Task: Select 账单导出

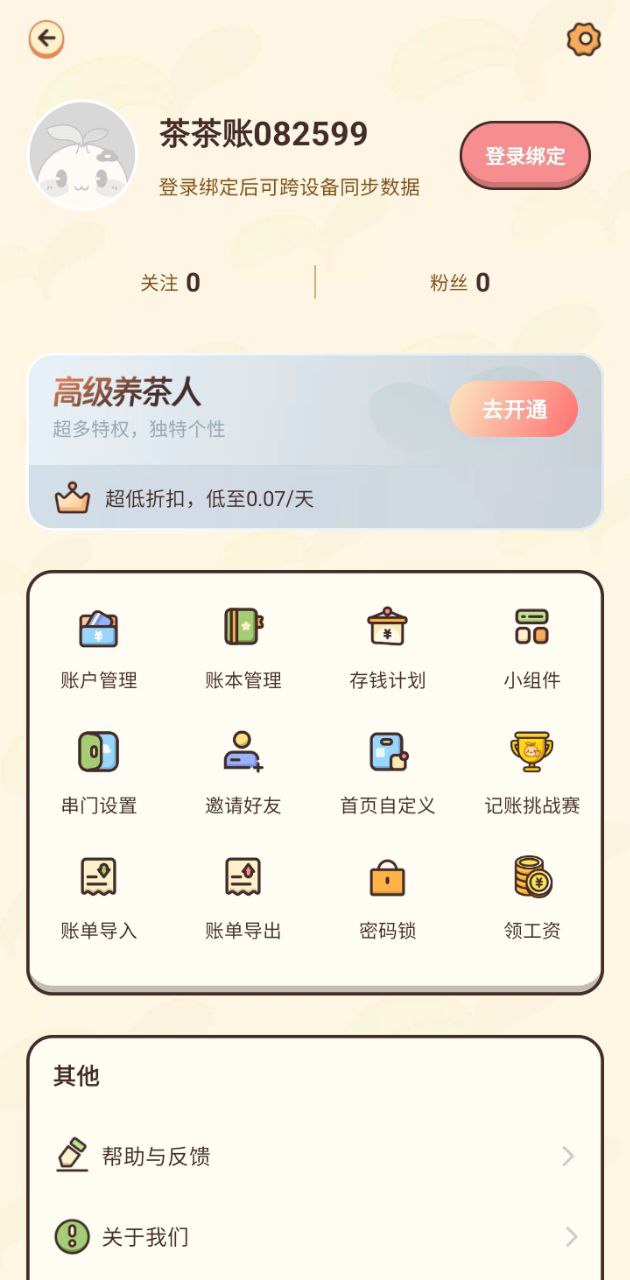Action: point(243,898)
